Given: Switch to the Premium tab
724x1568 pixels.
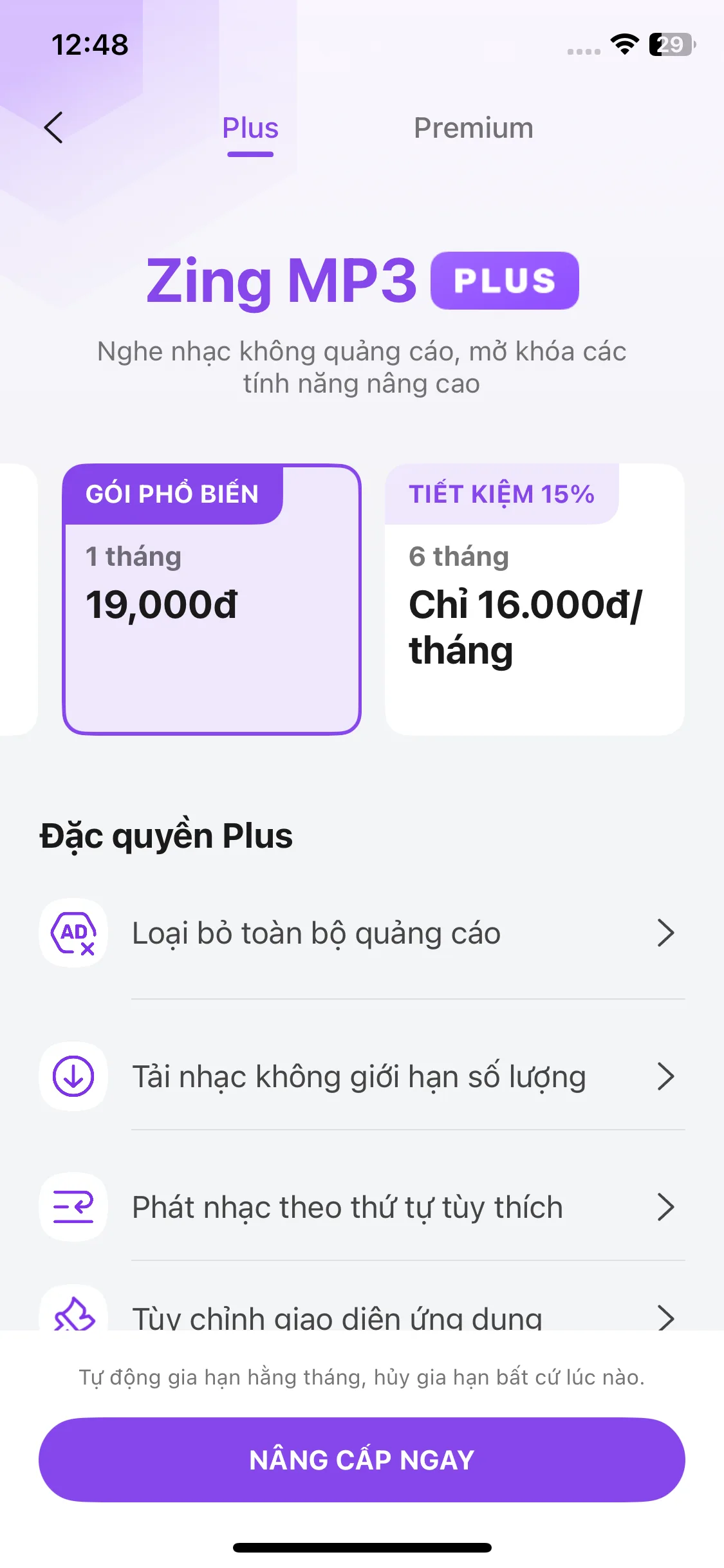Looking at the screenshot, I should tap(474, 128).
